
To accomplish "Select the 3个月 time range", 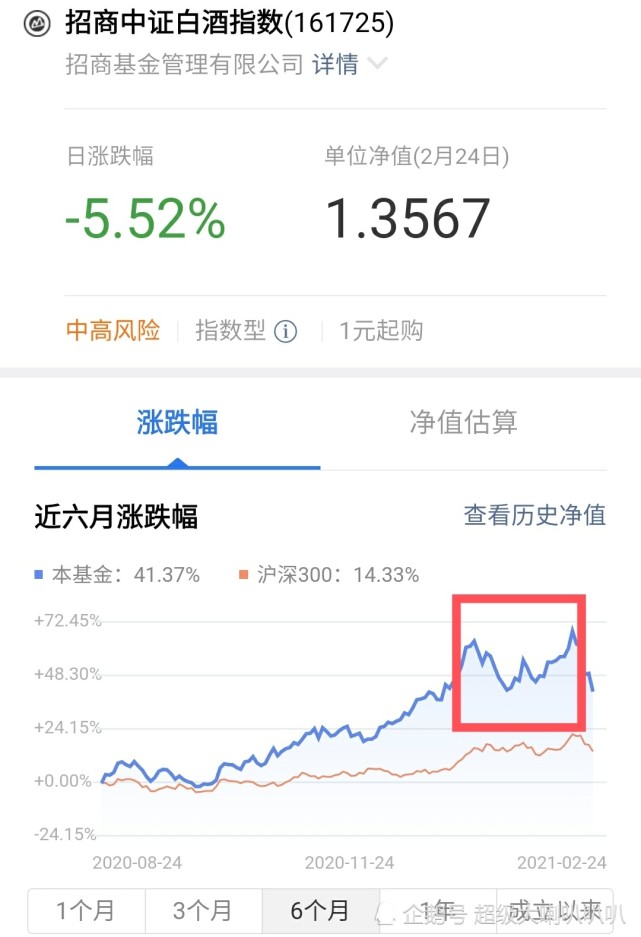I will pos(203,911).
